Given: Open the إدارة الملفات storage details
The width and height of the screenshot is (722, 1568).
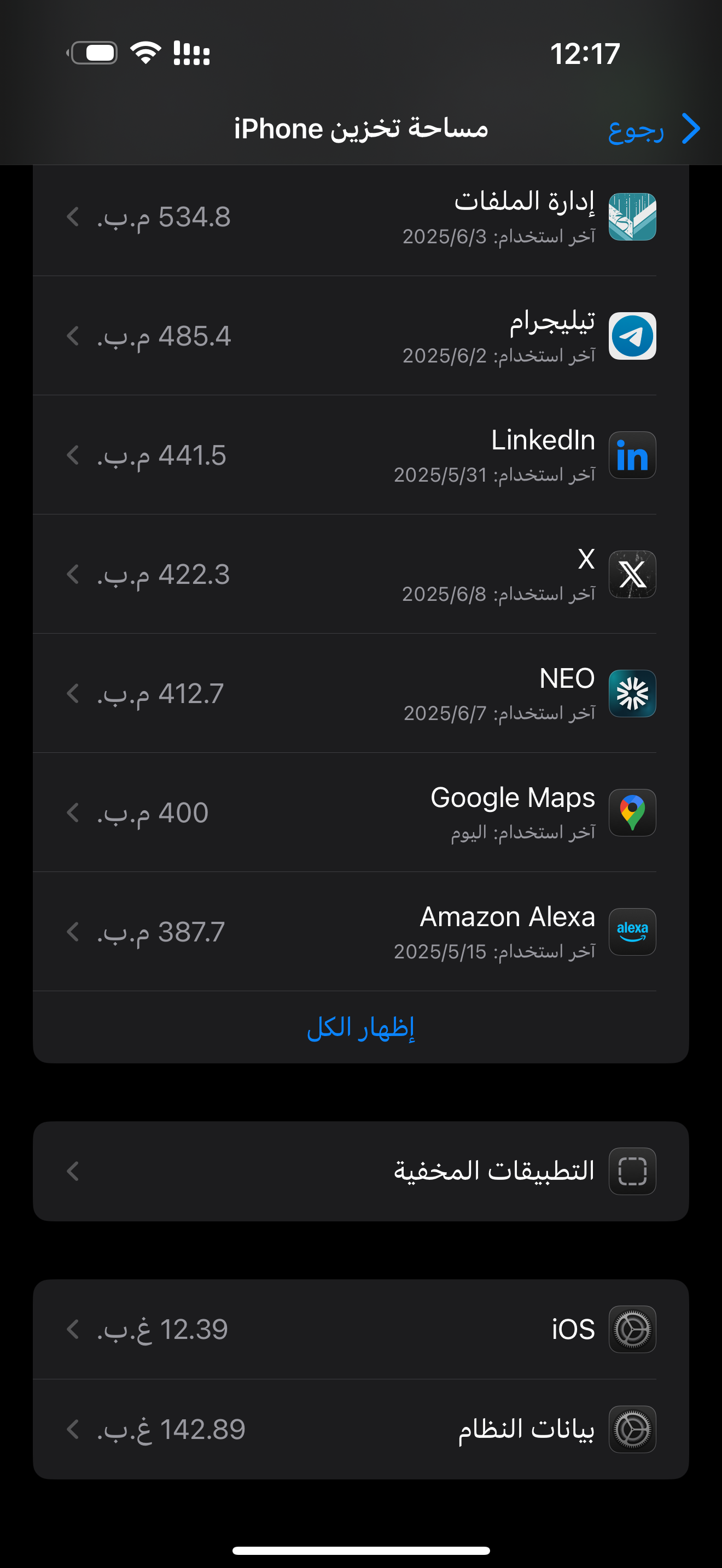Looking at the screenshot, I should pyautogui.click(x=361, y=217).
